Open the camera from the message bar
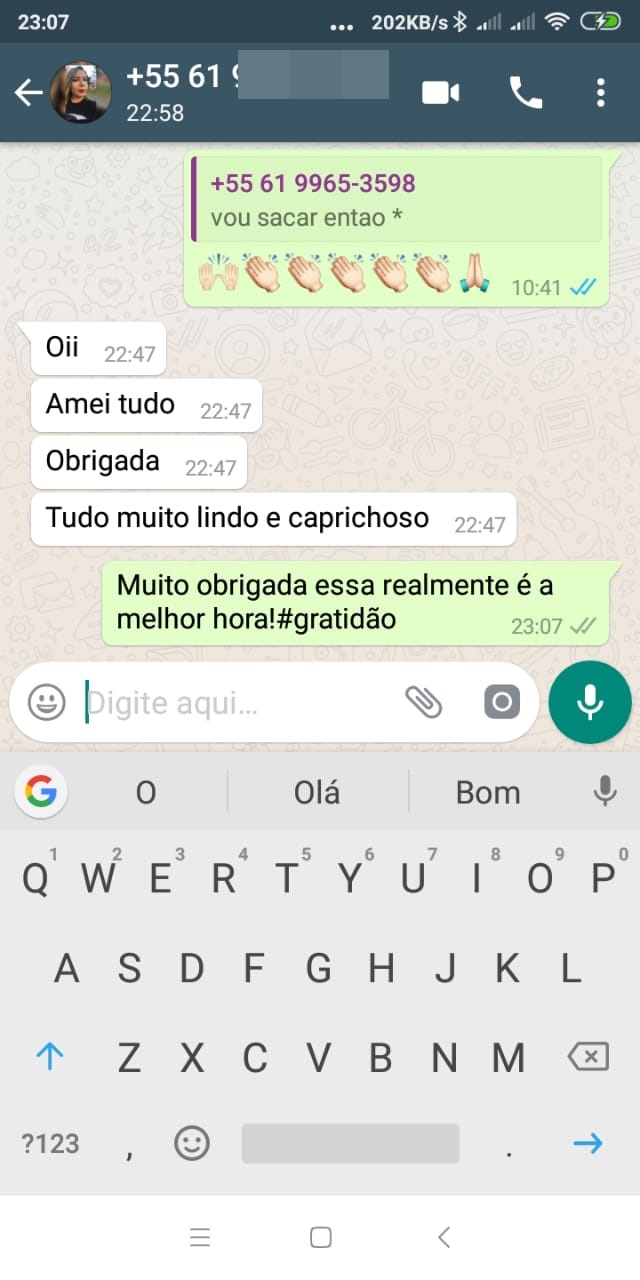 point(502,703)
